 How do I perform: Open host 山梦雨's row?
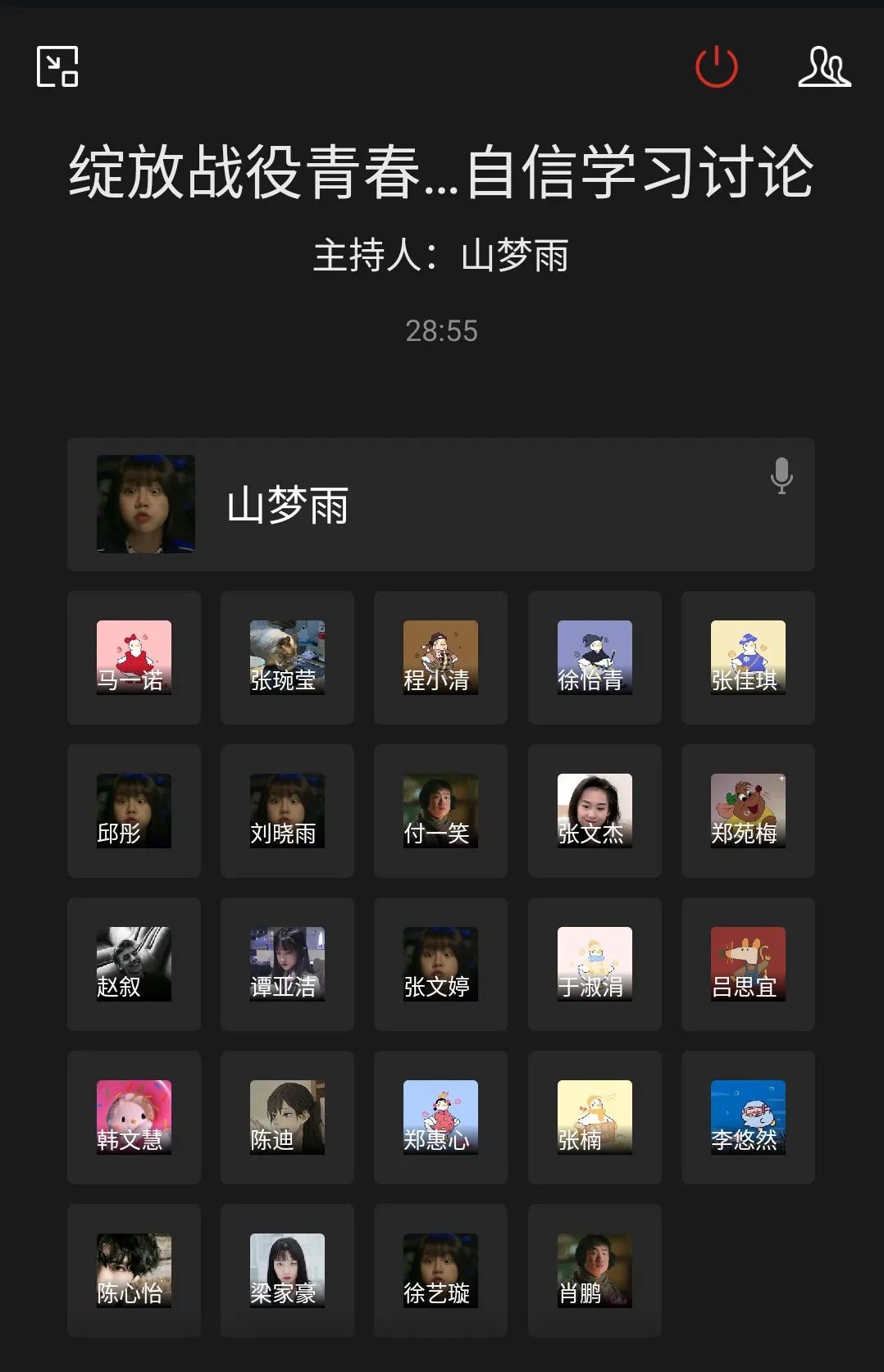(440, 504)
